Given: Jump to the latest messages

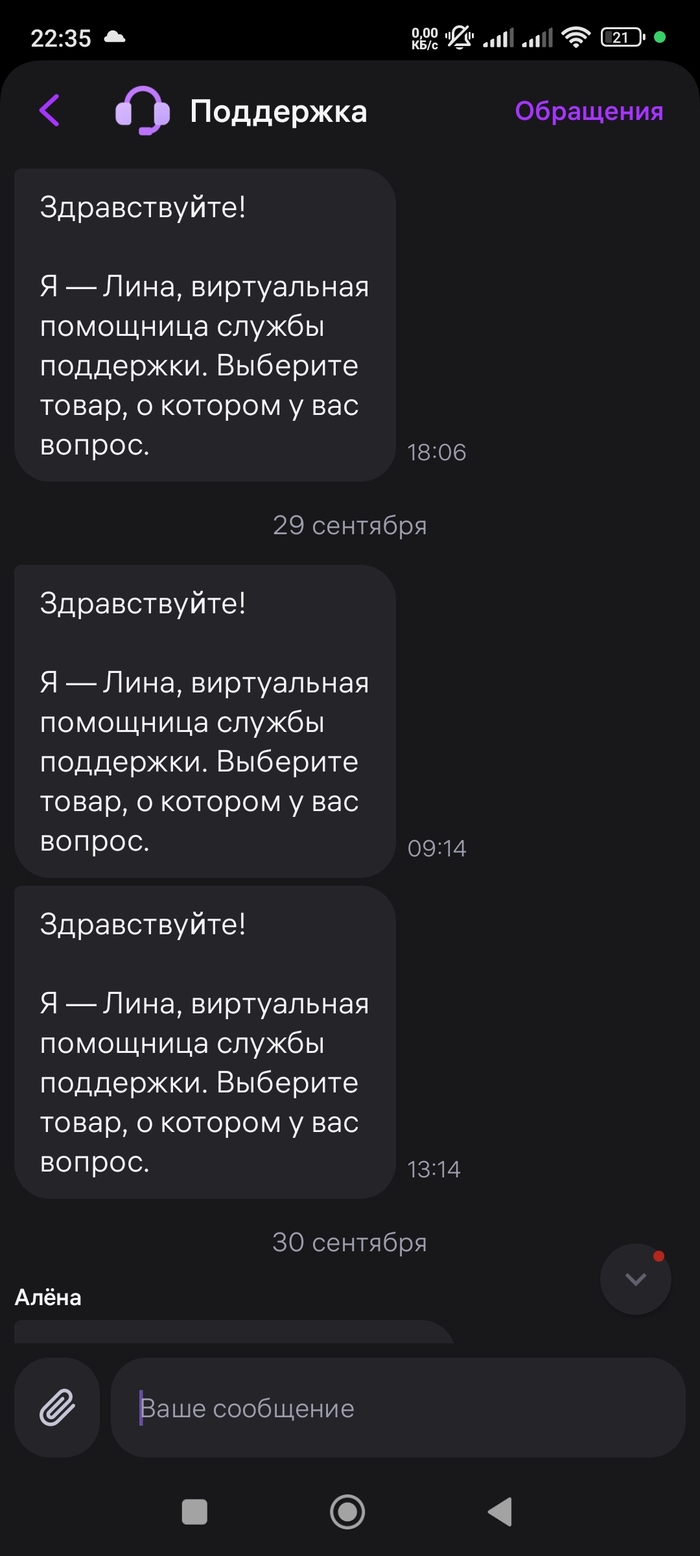Looking at the screenshot, I should tap(635, 1279).
